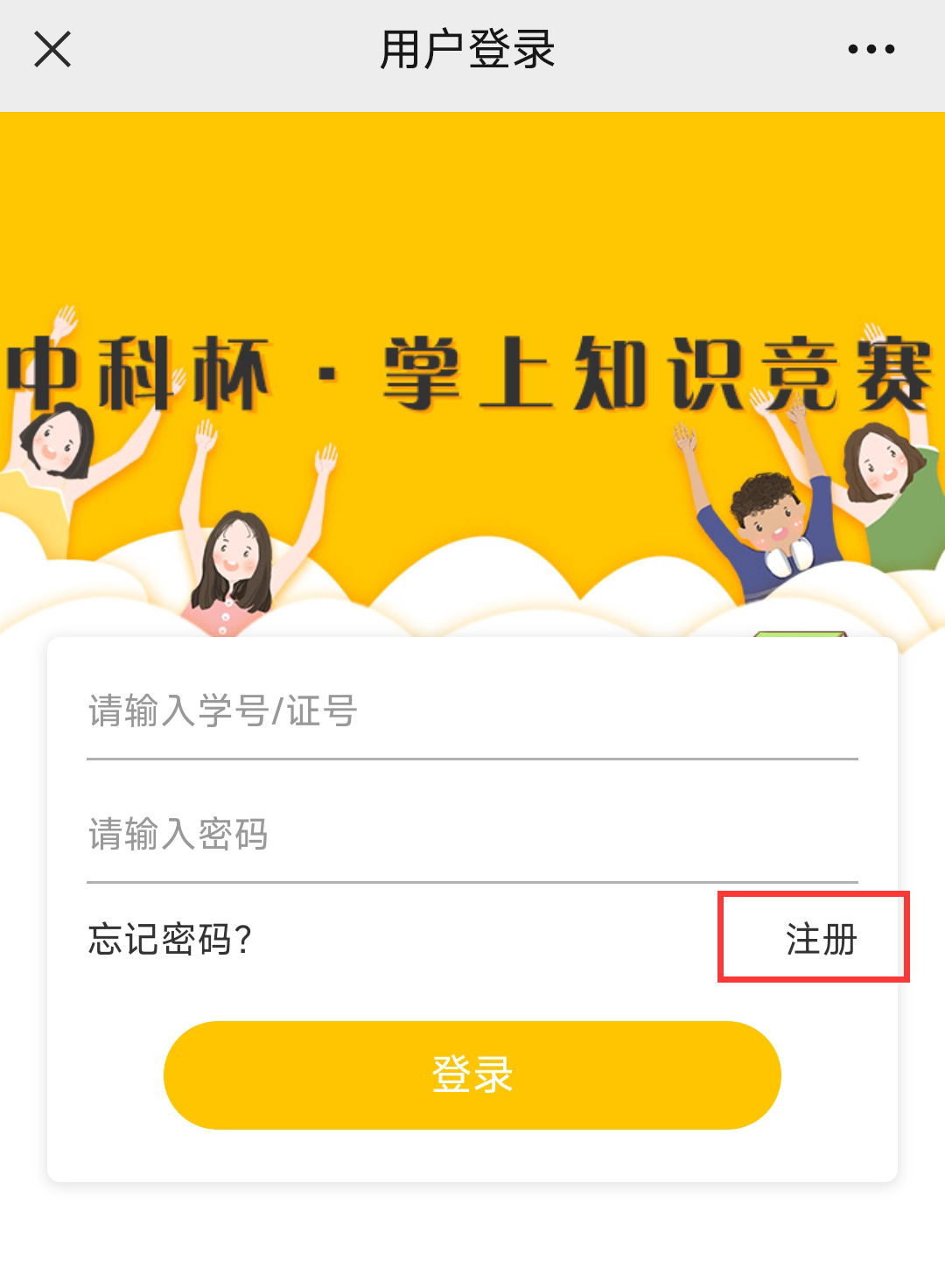945x1288 pixels.
Task: Go to 注册 to create an account
Action: [821, 939]
